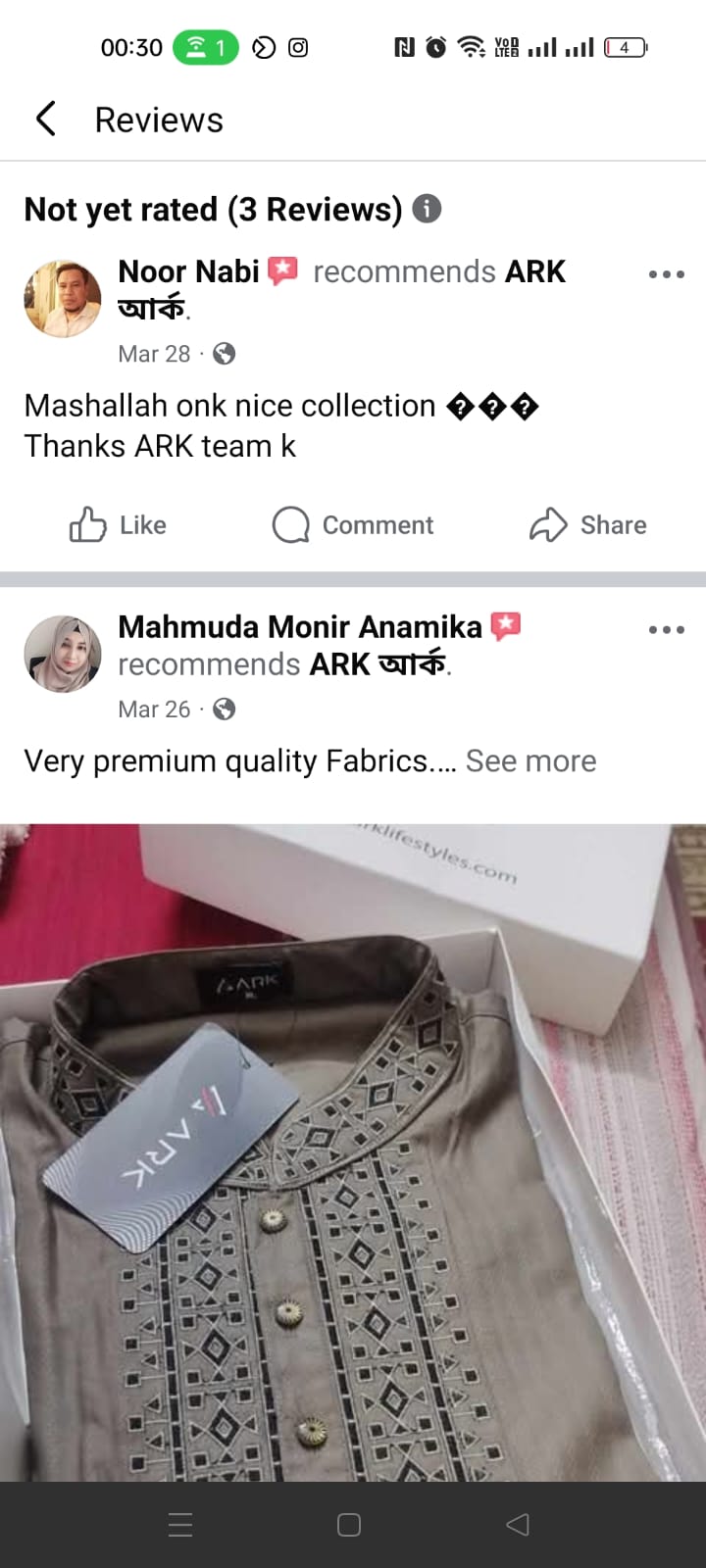Tap the system home button
Image resolution: width=706 pixels, height=1568 pixels.
349,1525
